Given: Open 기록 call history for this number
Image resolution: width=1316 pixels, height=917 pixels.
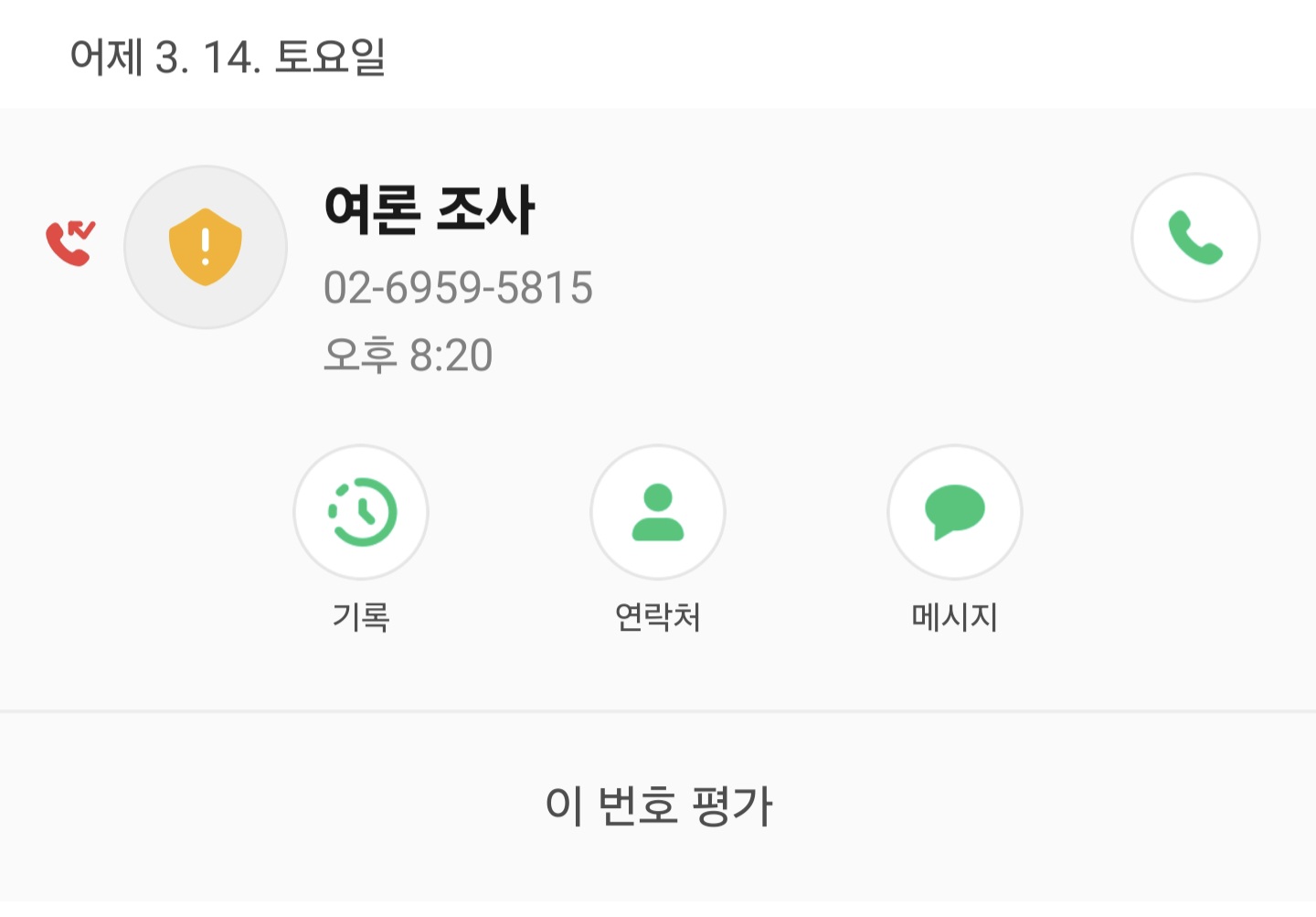Looking at the screenshot, I should coord(361,512).
